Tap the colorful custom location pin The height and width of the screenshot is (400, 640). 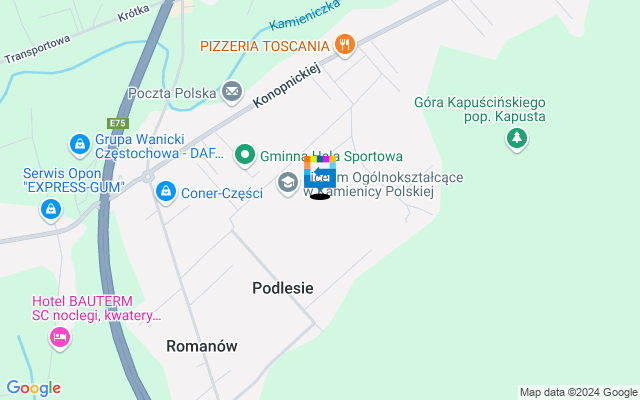319,174
